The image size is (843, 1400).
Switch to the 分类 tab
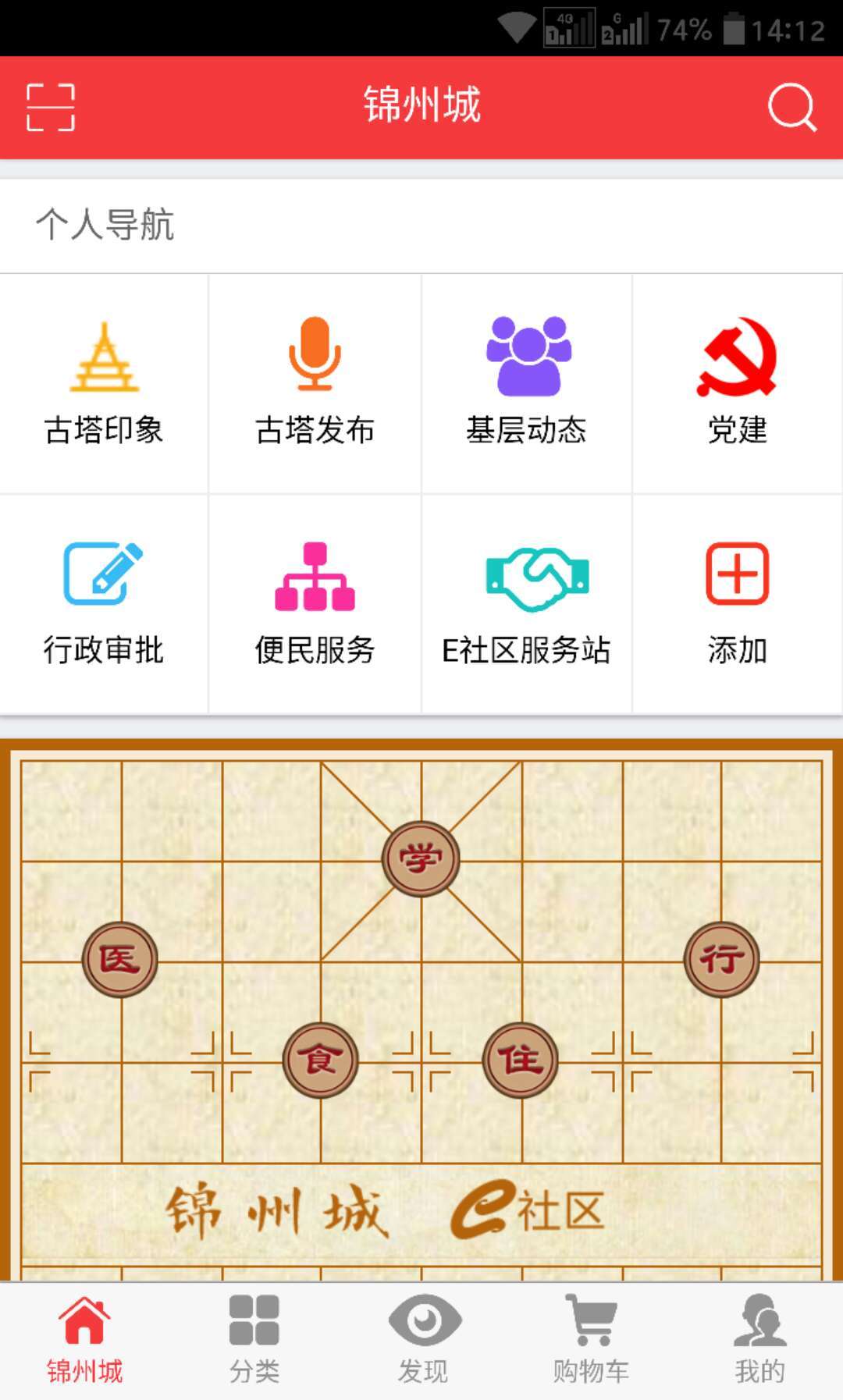click(x=254, y=1340)
